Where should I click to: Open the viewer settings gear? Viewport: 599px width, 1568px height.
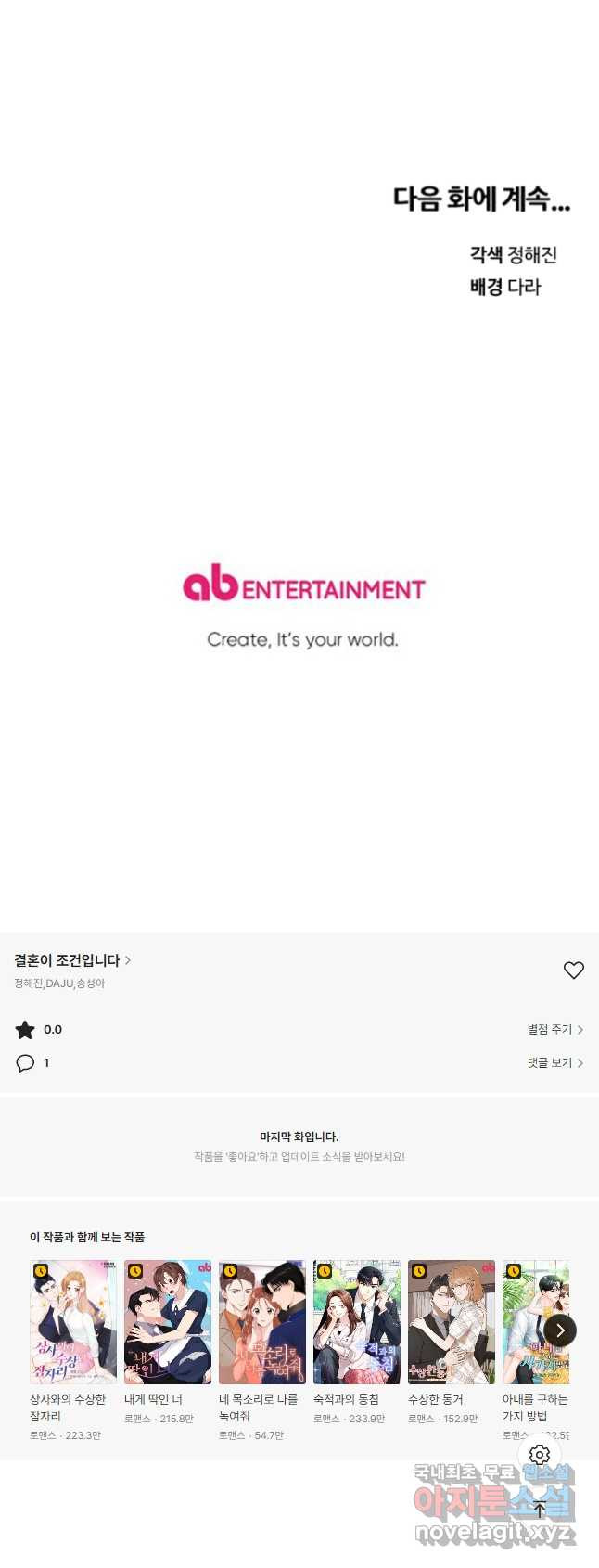540,1455
